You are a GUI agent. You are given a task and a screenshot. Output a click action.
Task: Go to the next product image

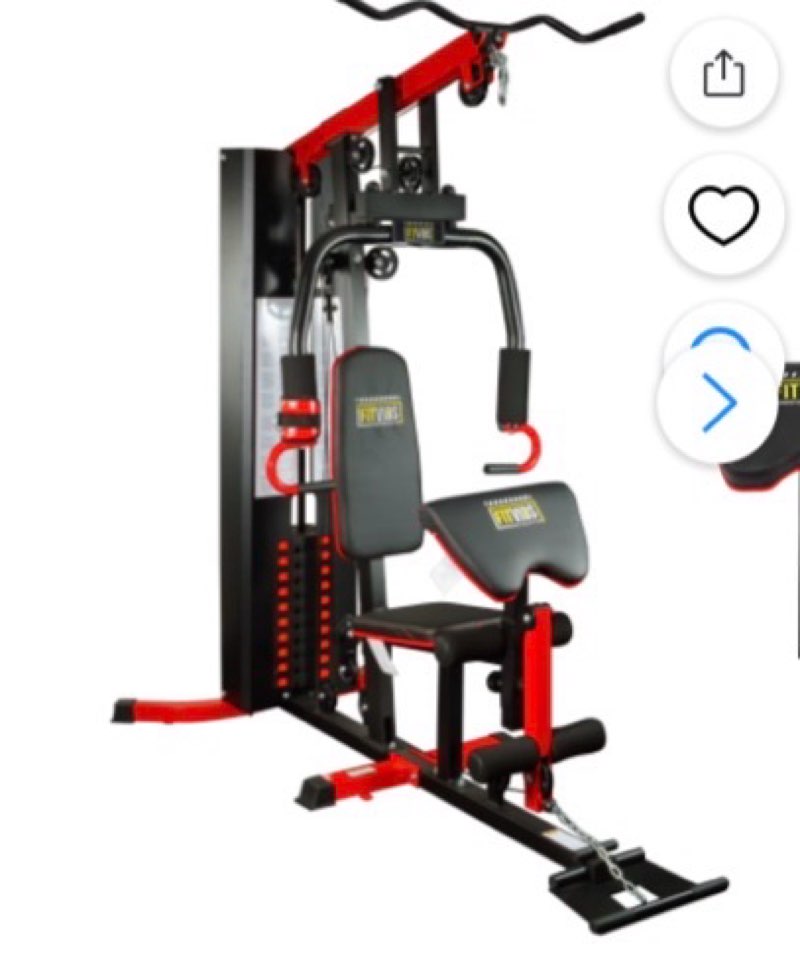click(718, 403)
